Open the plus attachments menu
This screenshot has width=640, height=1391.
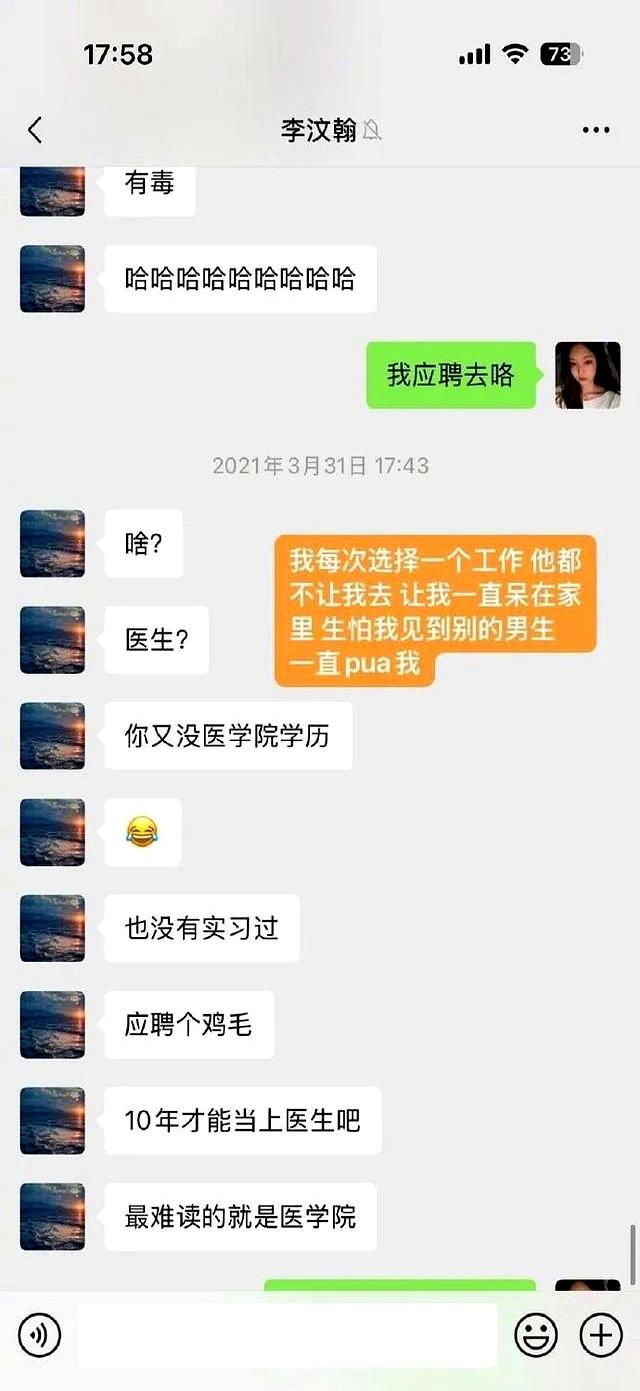601,1335
